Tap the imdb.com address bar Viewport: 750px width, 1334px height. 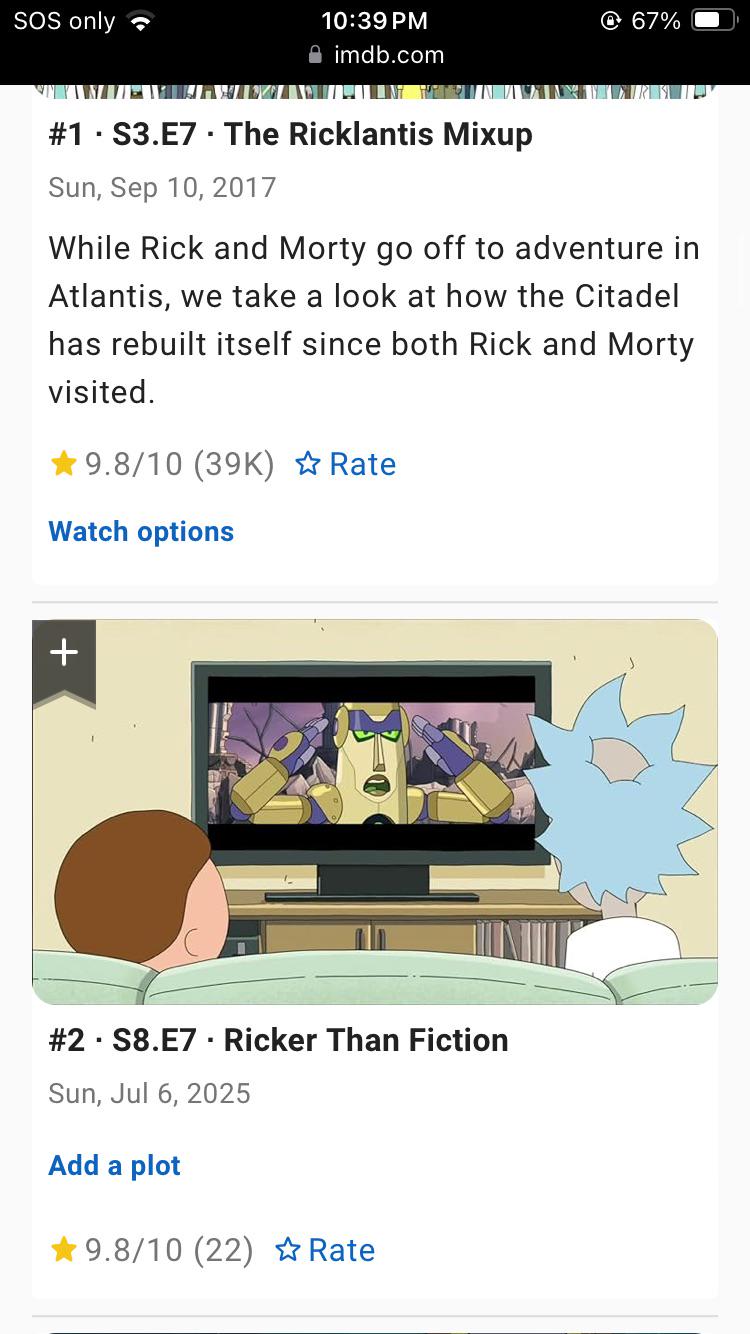(x=376, y=55)
